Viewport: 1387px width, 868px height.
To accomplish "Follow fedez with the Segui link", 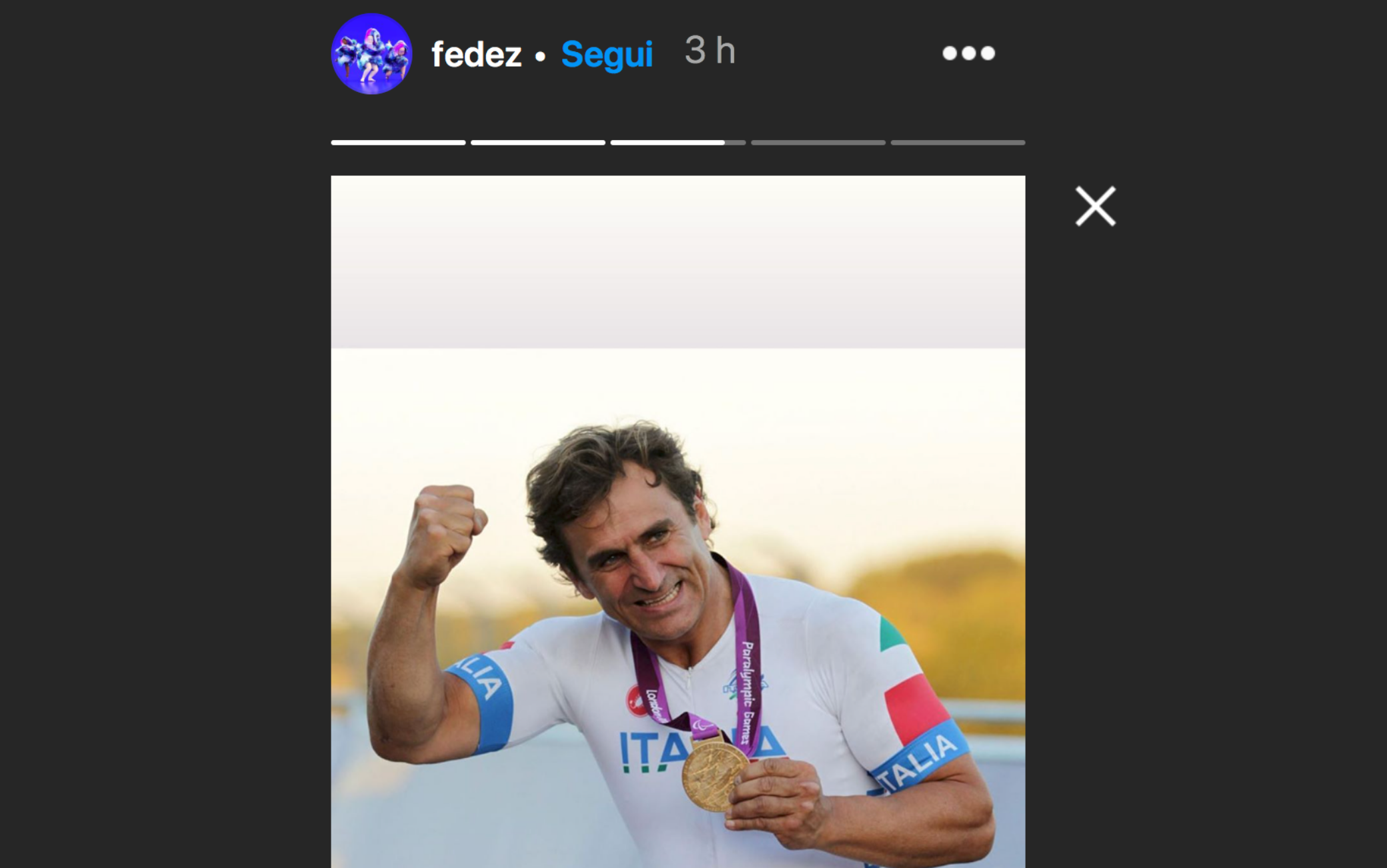I will point(606,55).
